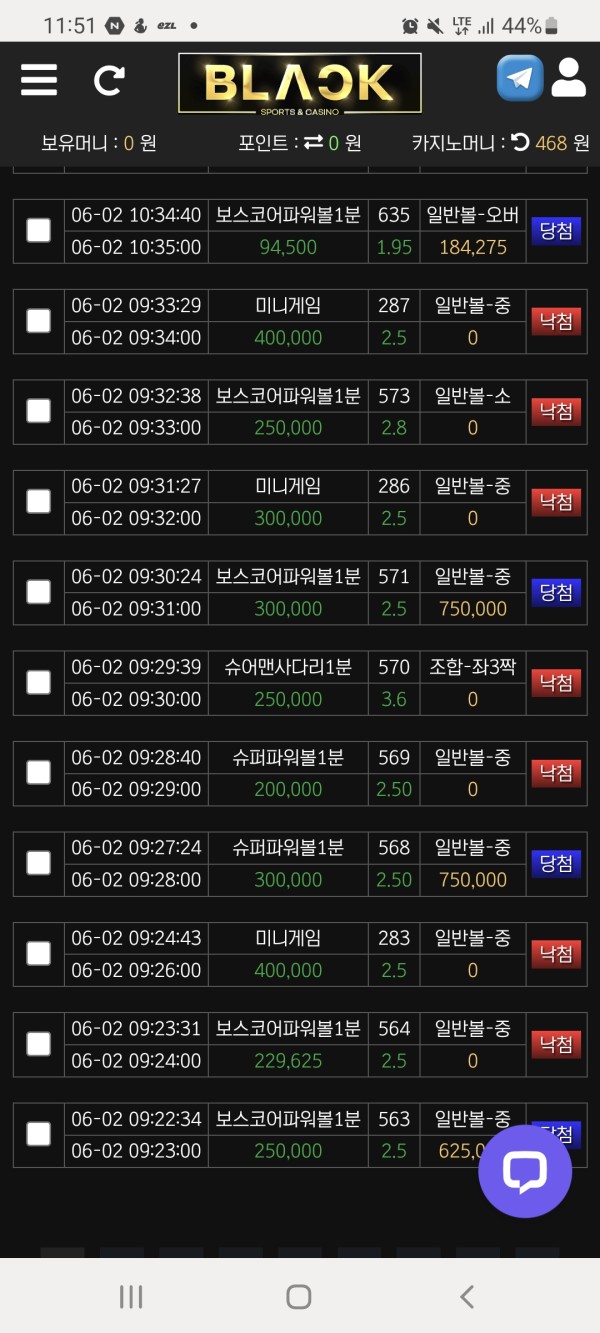Check the 미니게임 round 287 bet
This screenshot has width=600, height=1333.
pos(38,321)
